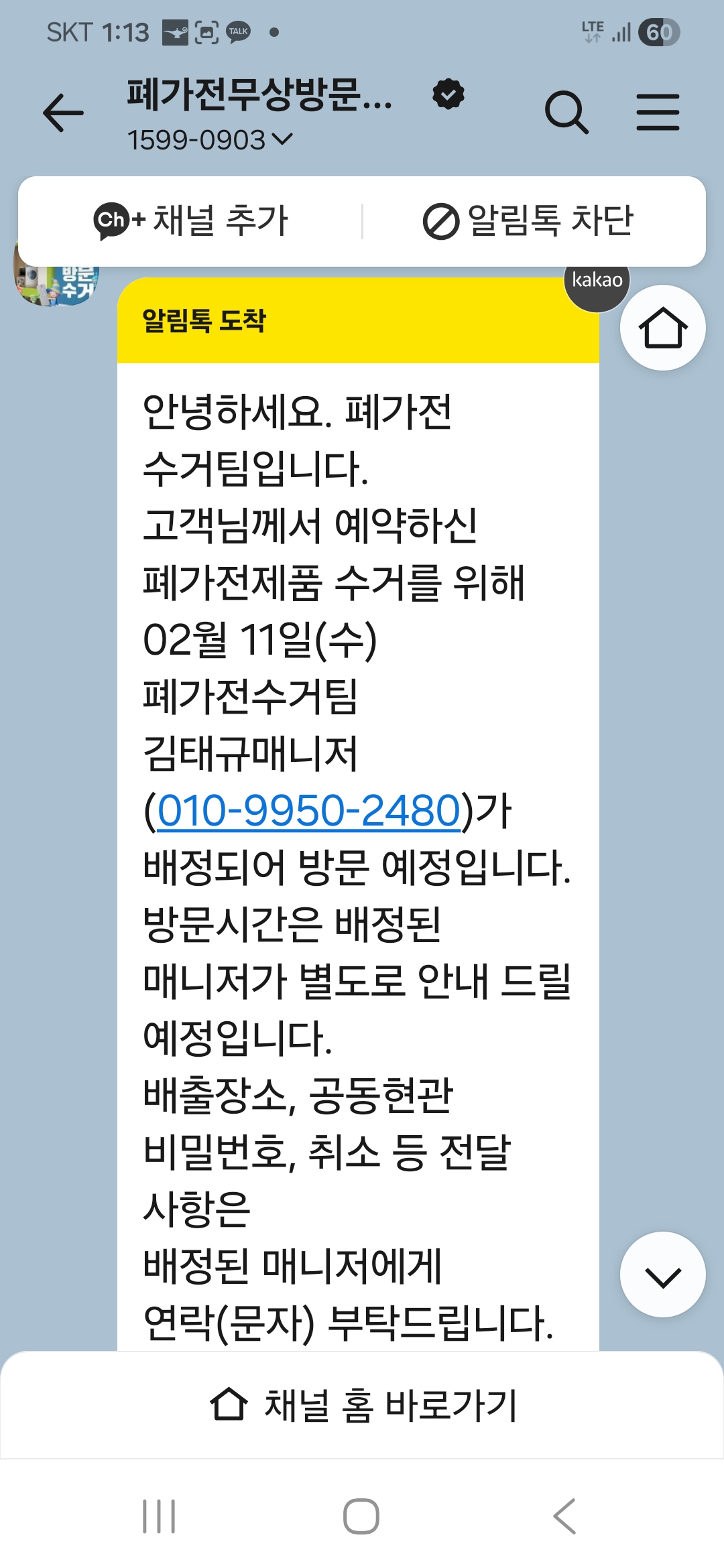Image resolution: width=724 pixels, height=1568 pixels.
Task: Tap the system home button
Action: coord(361,1516)
